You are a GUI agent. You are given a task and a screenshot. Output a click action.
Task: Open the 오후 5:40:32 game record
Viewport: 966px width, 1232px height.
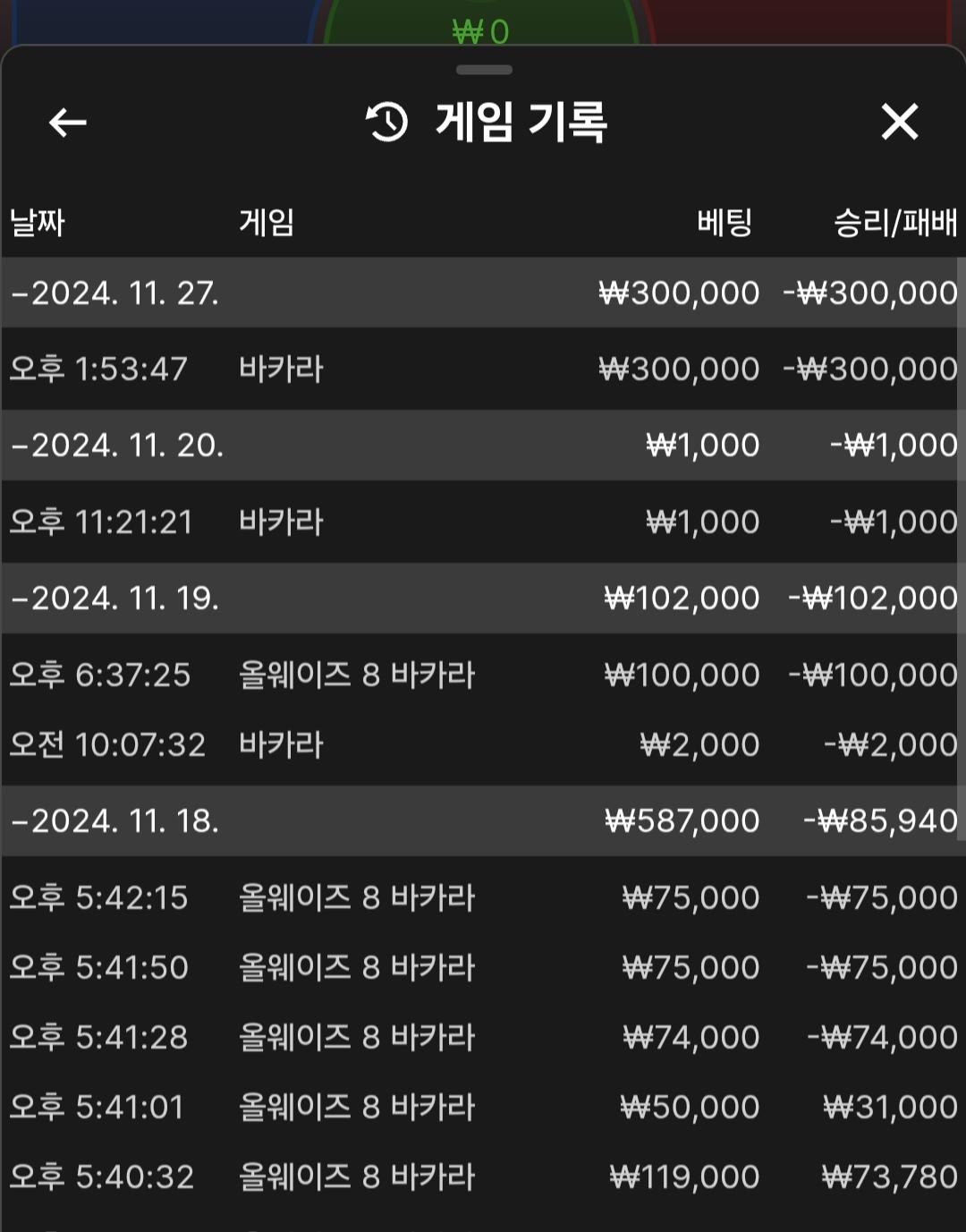coord(483,1177)
